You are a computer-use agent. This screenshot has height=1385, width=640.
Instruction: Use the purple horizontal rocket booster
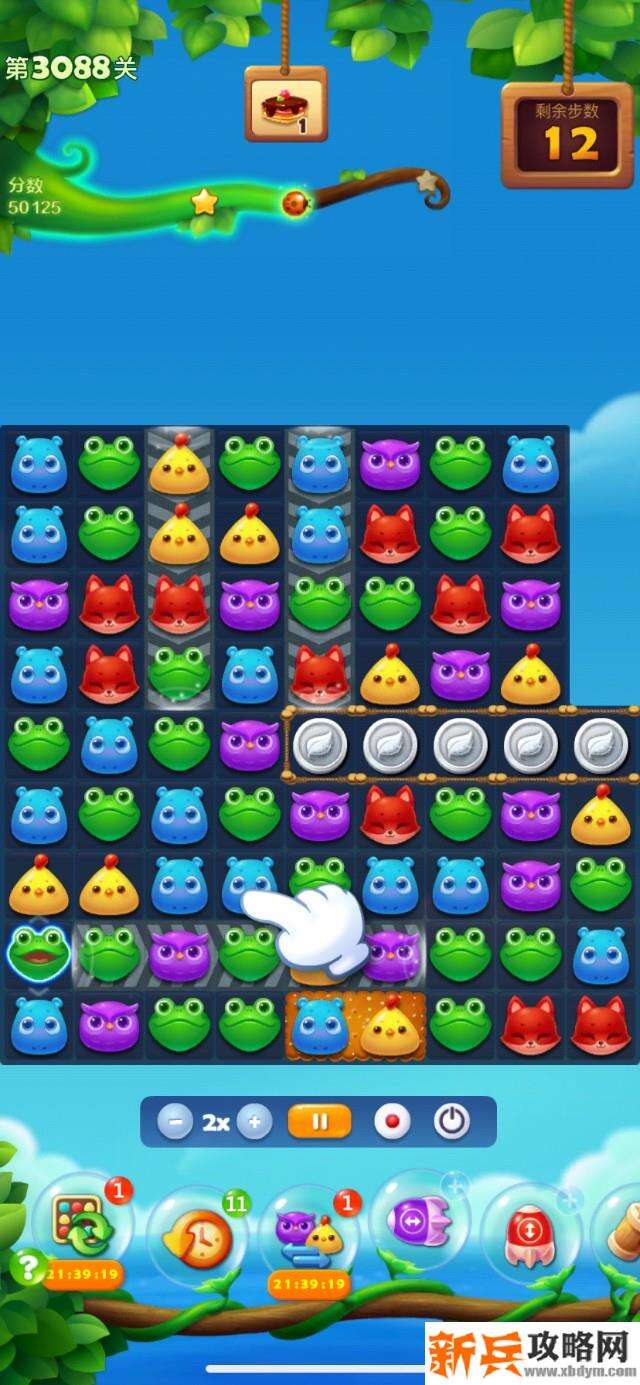tap(418, 1222)
